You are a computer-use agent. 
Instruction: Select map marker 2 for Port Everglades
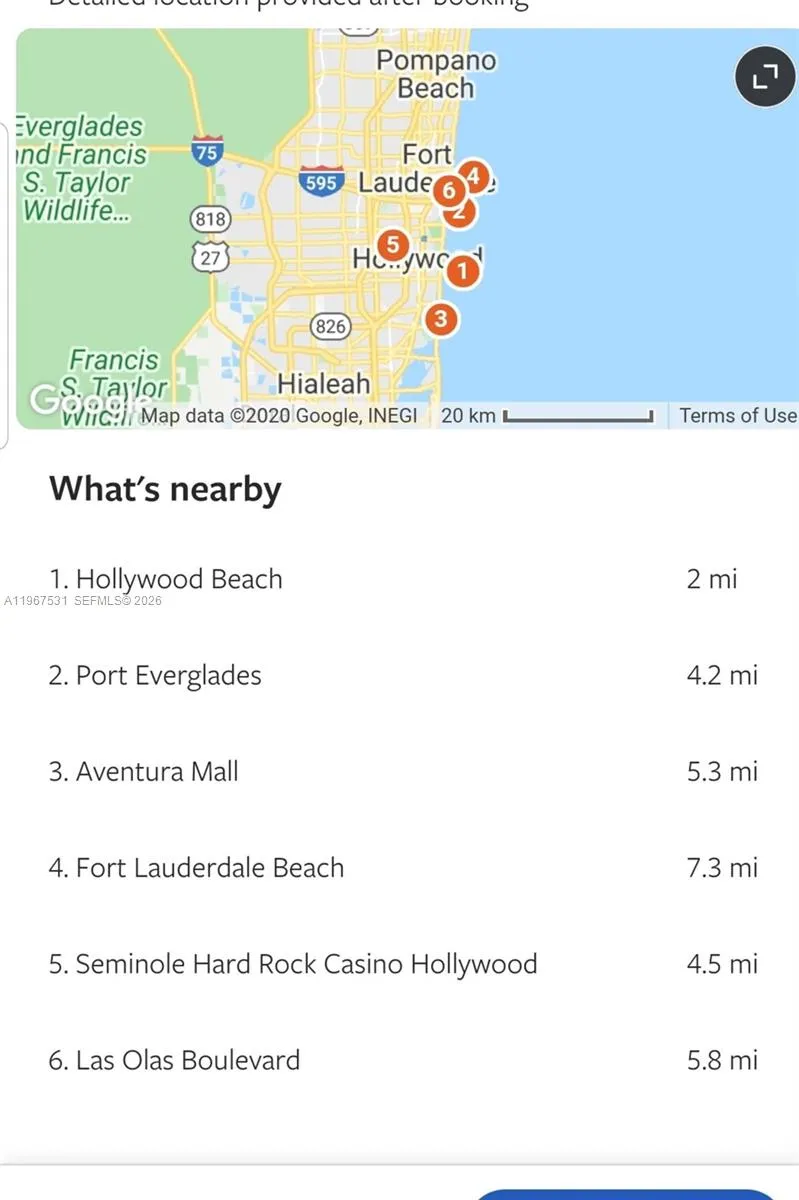coord(459,212)
